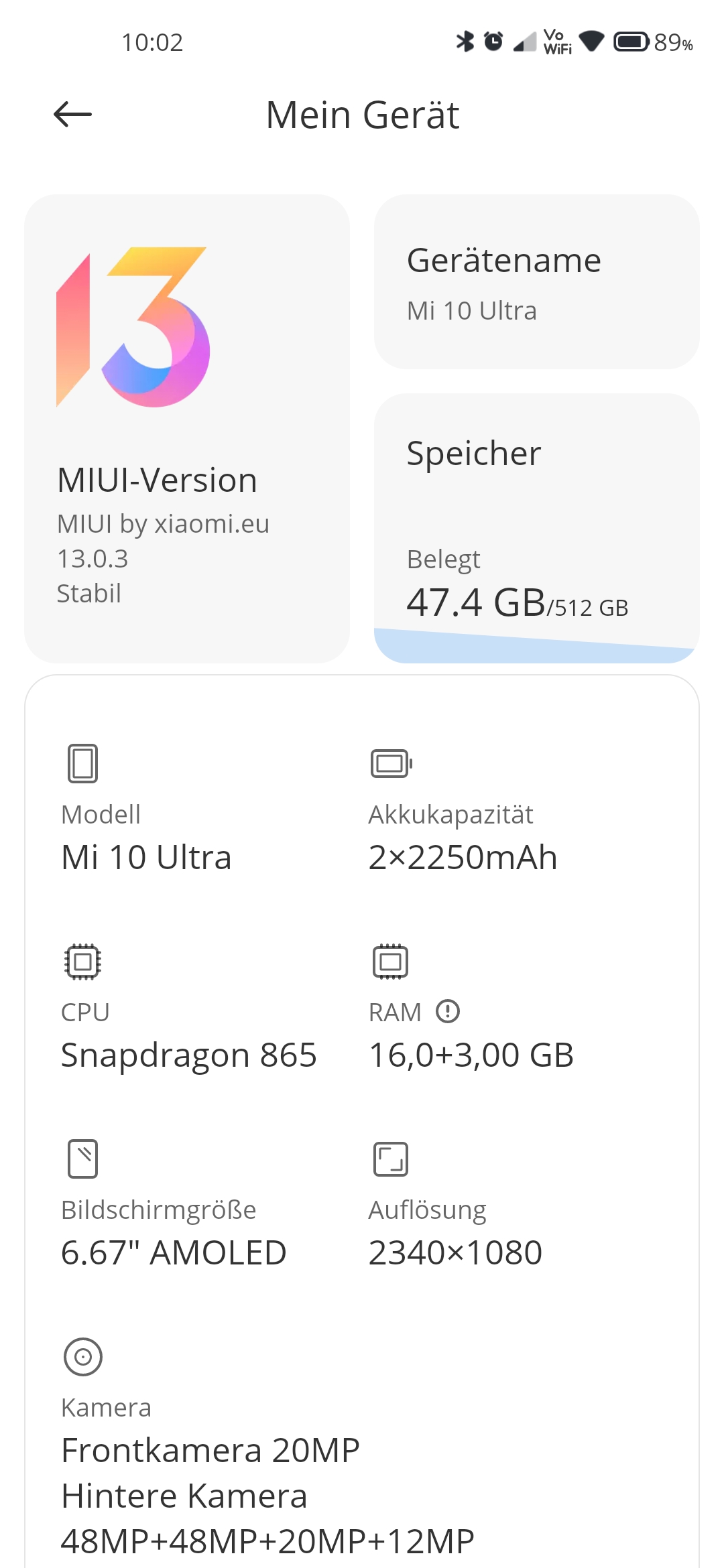The height and width of the screenshot is (1568, 724).
Task: Open the Gerätename card
Action: tap(536, 282)
